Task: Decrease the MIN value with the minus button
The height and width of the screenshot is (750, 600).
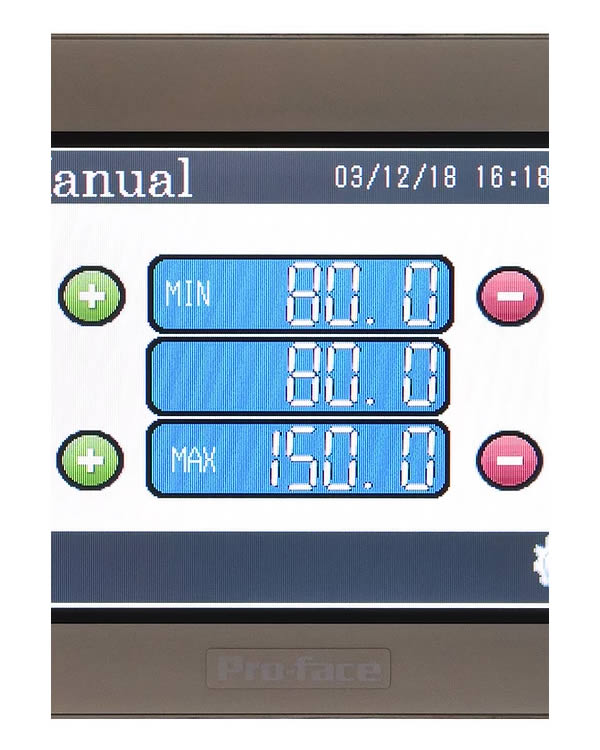Action: tap(509, 296)
